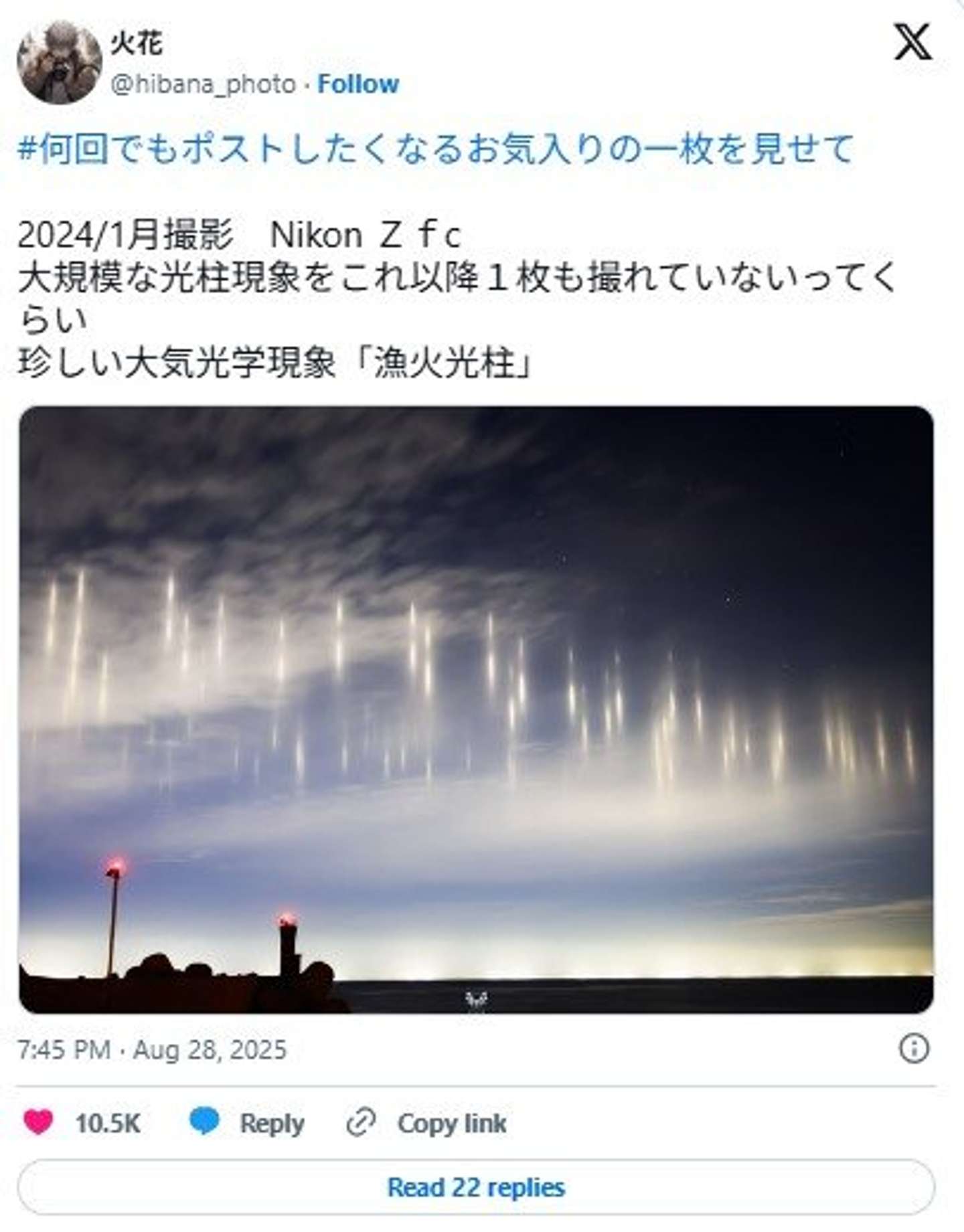Read 22 replies
Viewport: 964px width, 1232px height.
tap(476, 1187)
